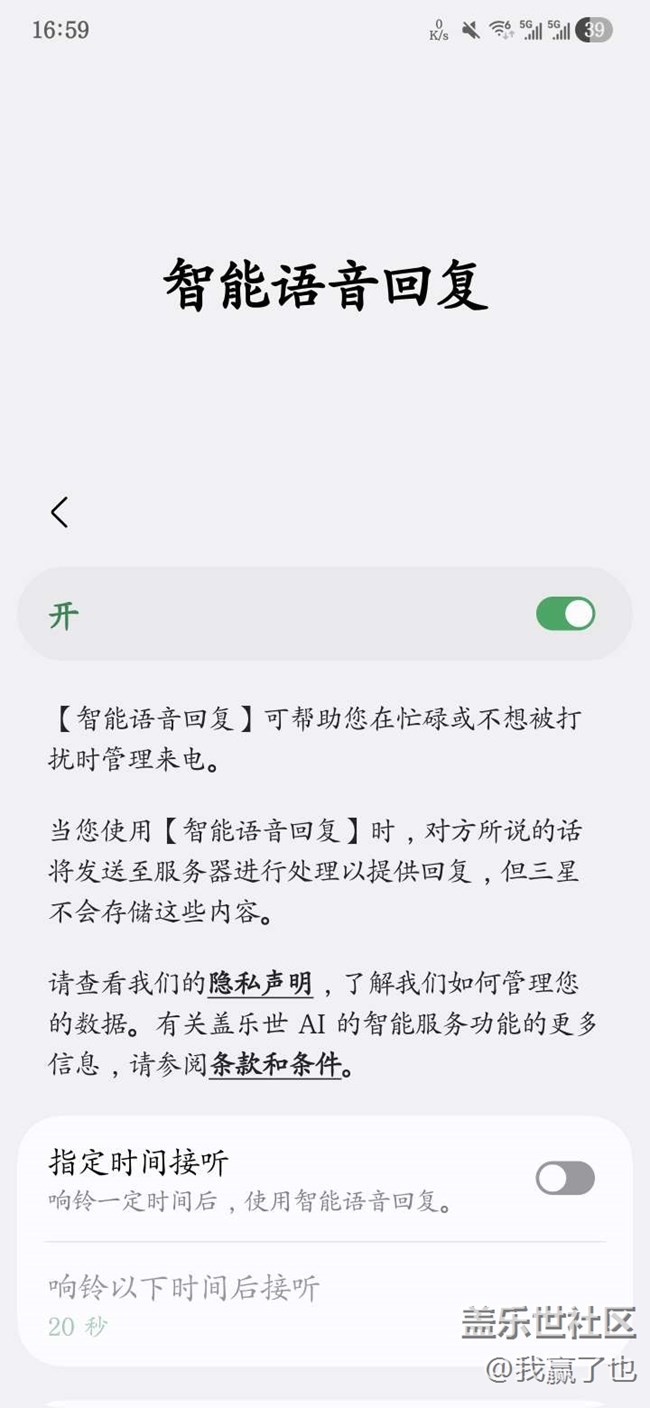
Task: Open the 条款和条件 link
Action: [x=275, y=1065]
